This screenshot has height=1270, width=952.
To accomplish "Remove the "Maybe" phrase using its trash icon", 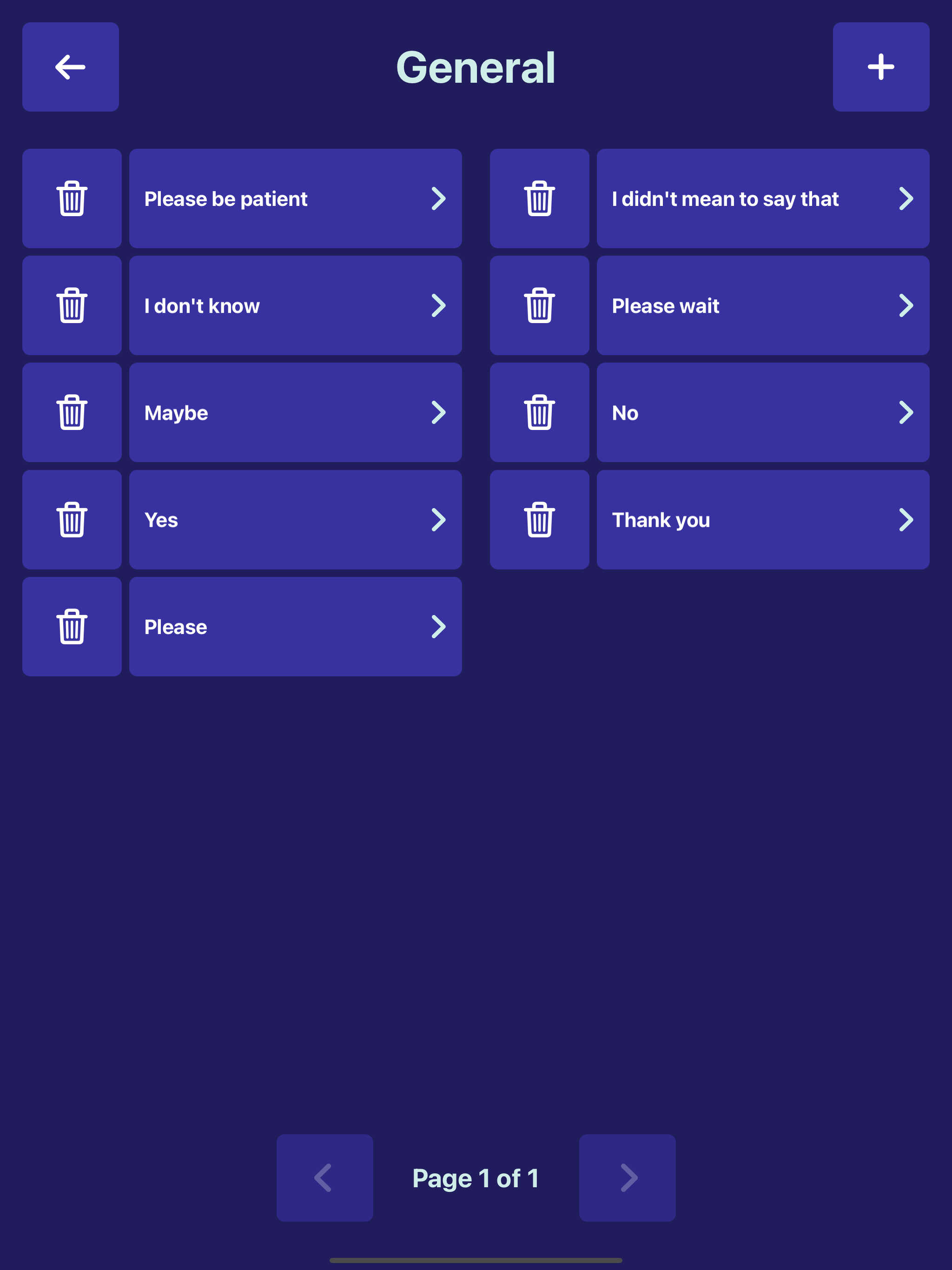I will (x=71, y=412).
